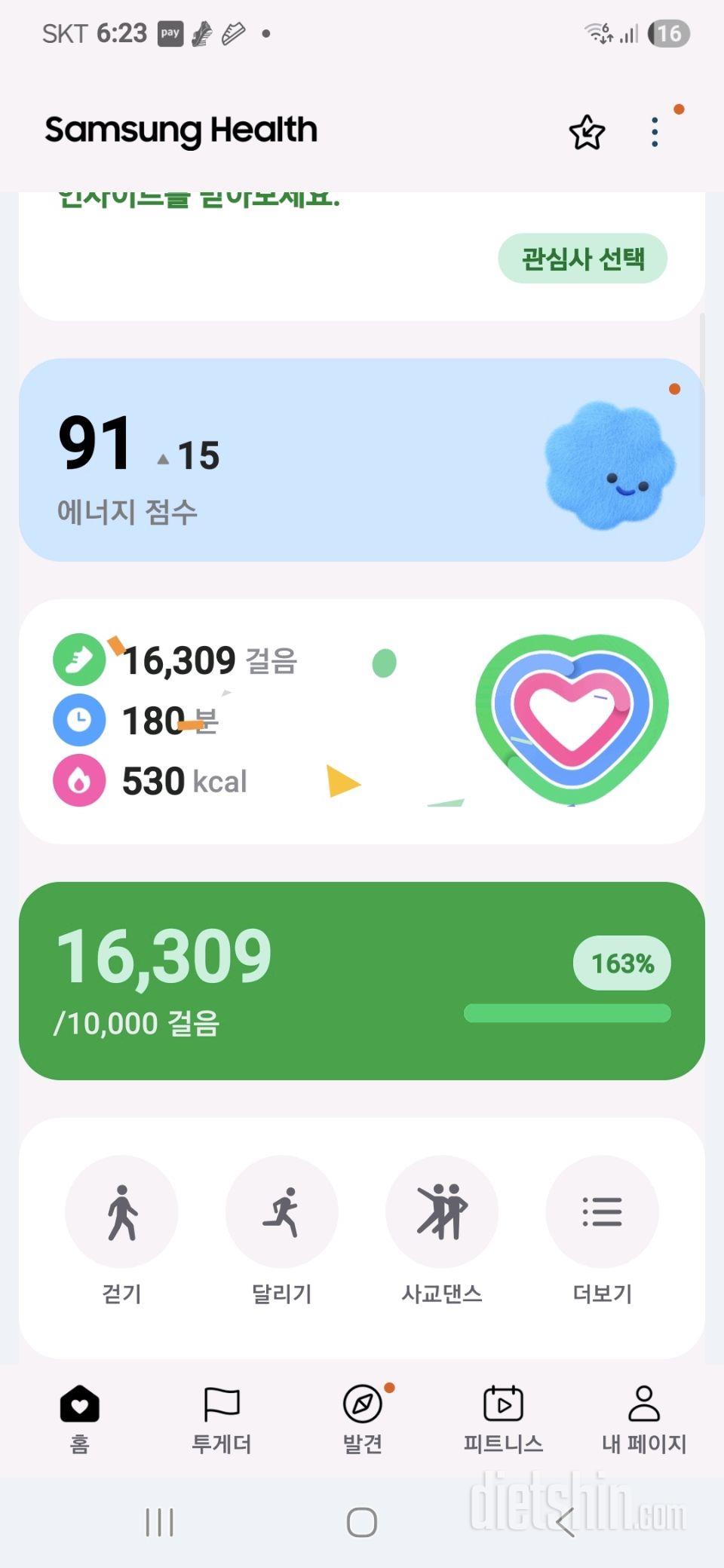Select the 사교댄스 exercise
This screenshot has height=1568, width=724.
coord(442,1212)
